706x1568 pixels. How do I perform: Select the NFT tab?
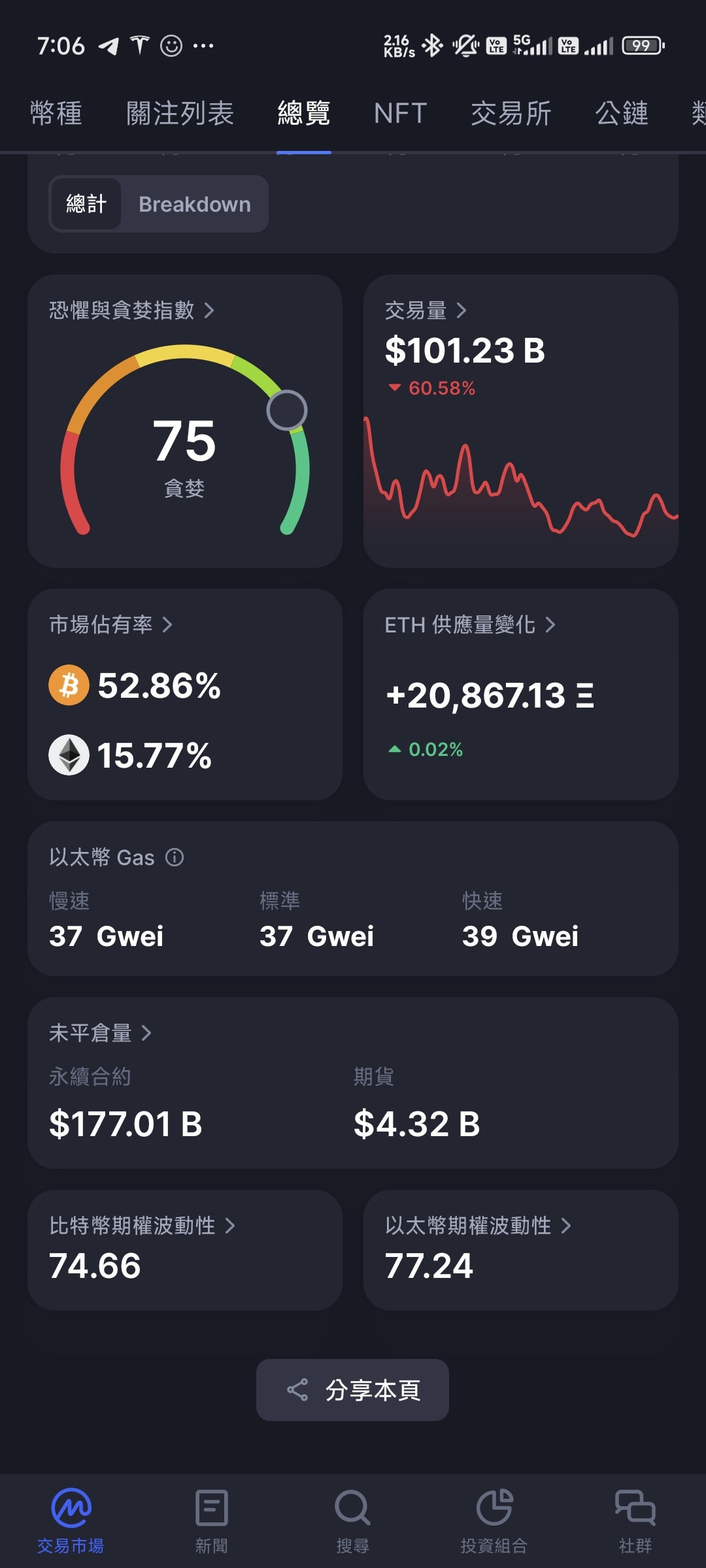click(401, 114)
